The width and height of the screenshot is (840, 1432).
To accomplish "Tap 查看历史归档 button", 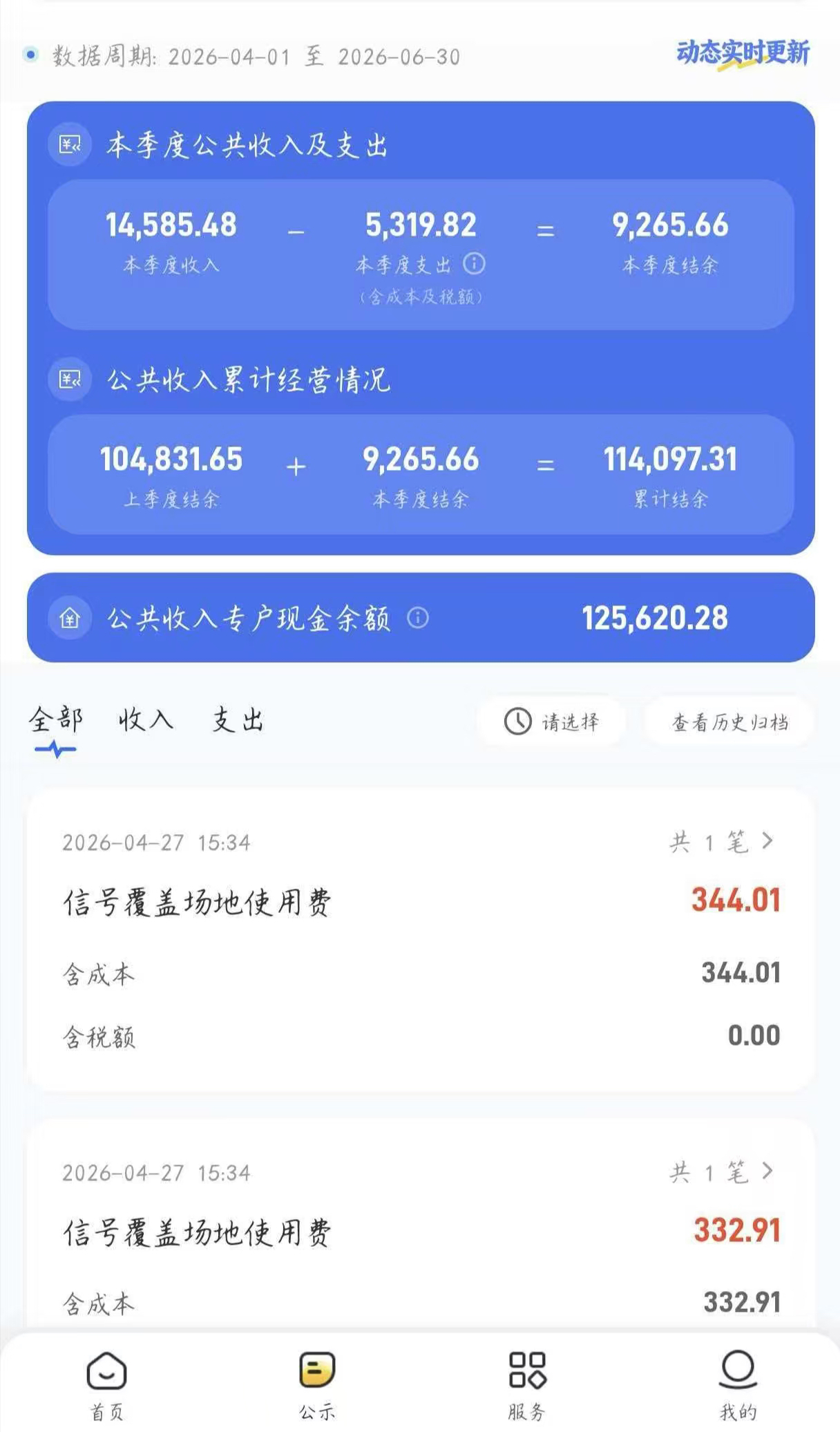I will [729, 722].
